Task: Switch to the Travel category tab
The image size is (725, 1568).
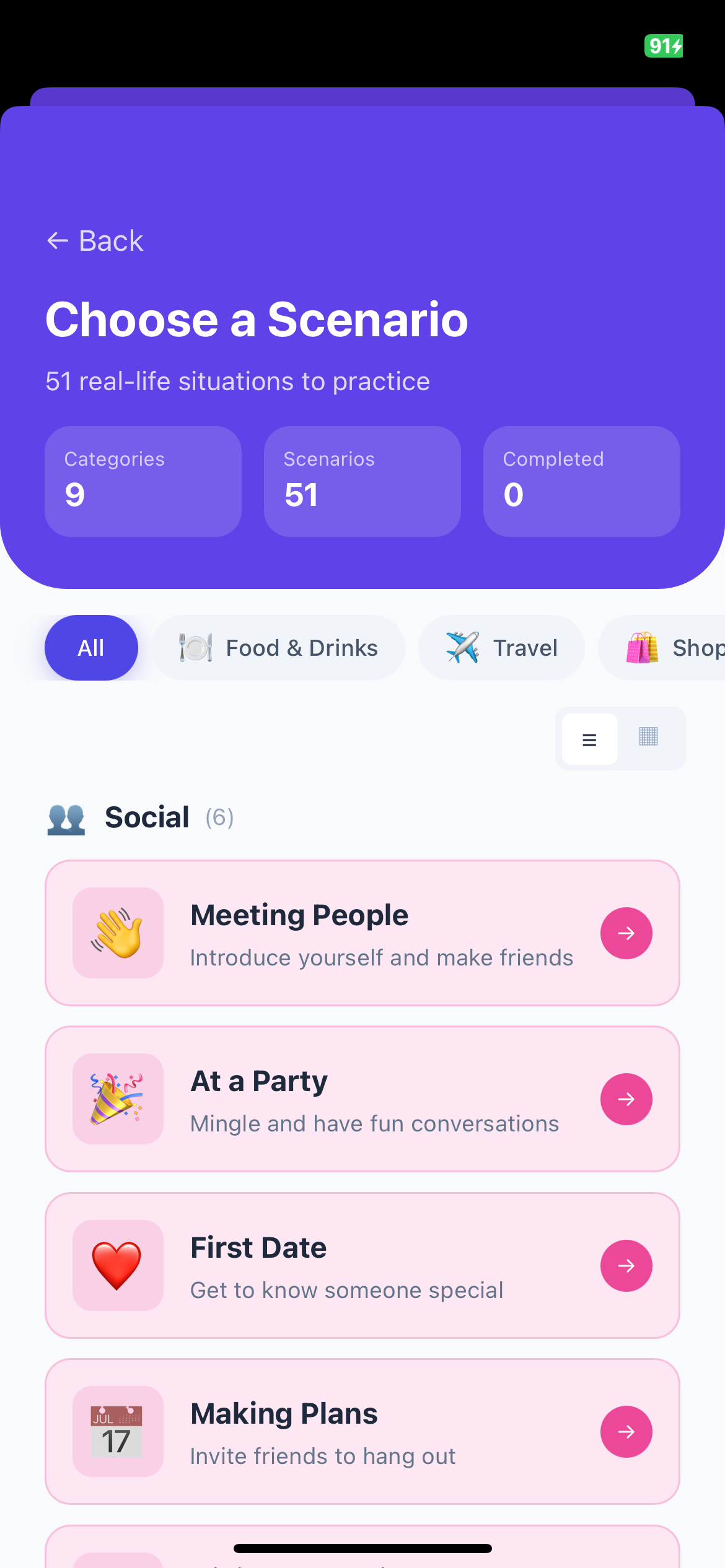Action: [x=501, y=647]
